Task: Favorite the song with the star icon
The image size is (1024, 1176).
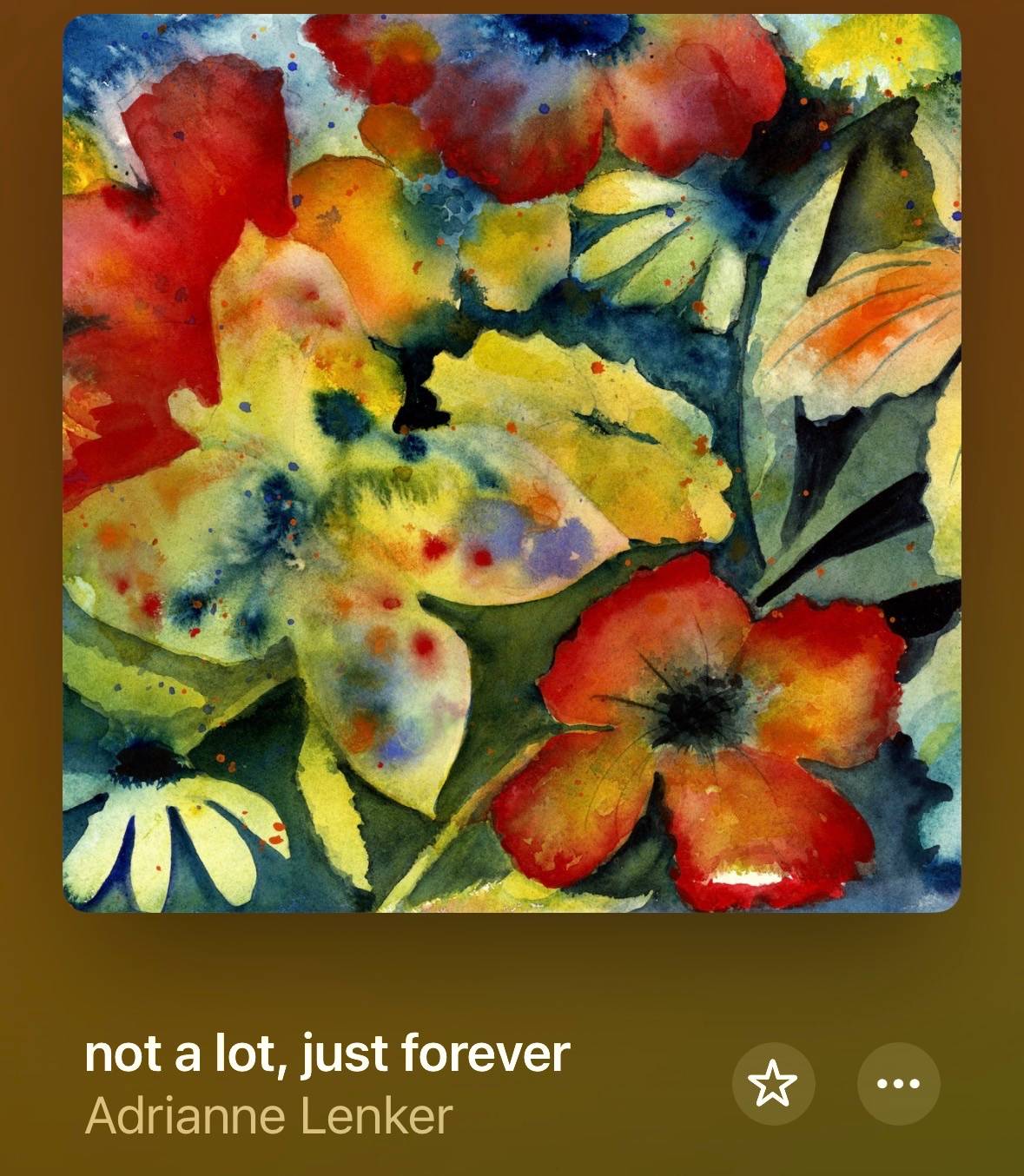Action: (x=773, y=1084)
